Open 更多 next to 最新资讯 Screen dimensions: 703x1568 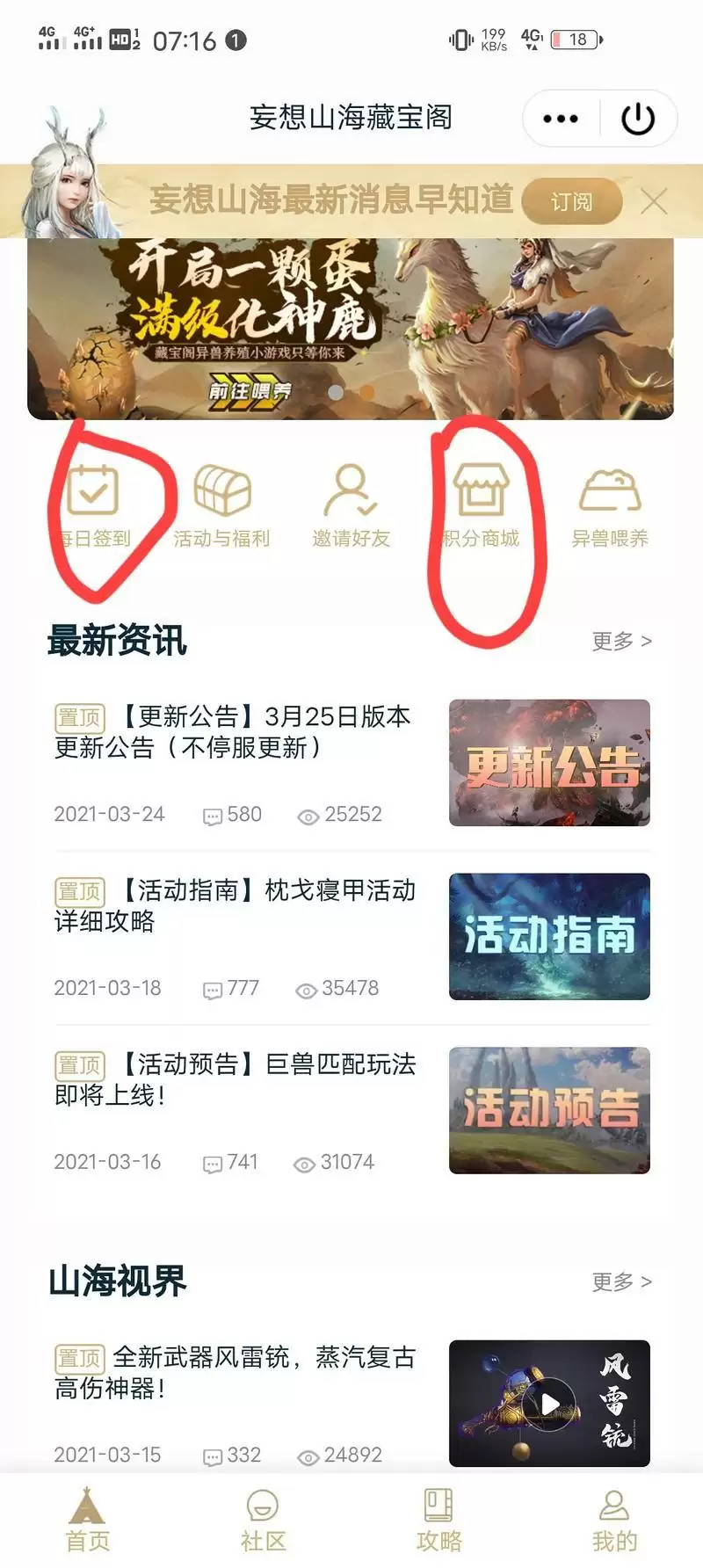[x=619, y=641]
